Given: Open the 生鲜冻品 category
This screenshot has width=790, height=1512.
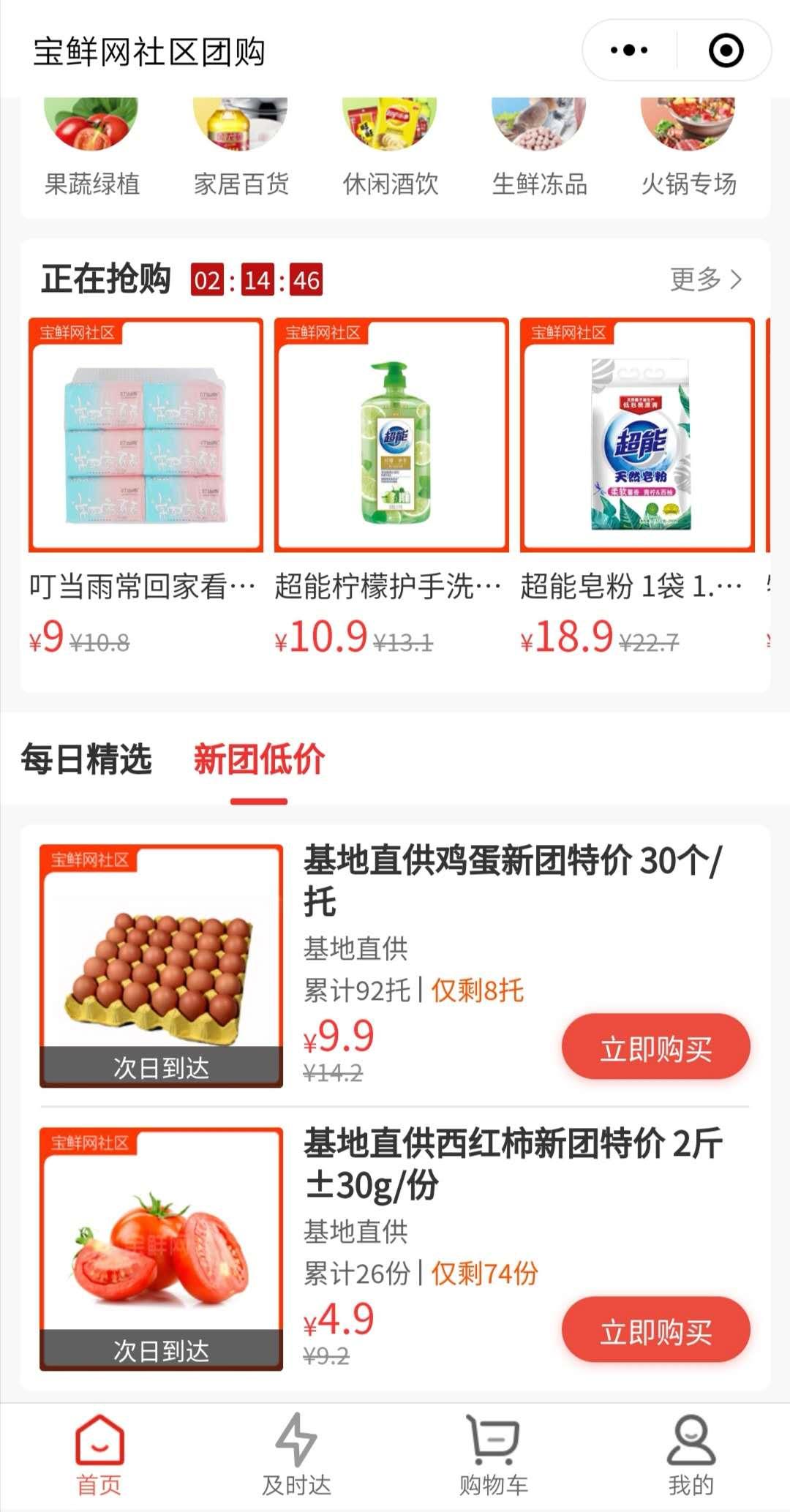Looking at the screenshot, I should coord(539,146).
